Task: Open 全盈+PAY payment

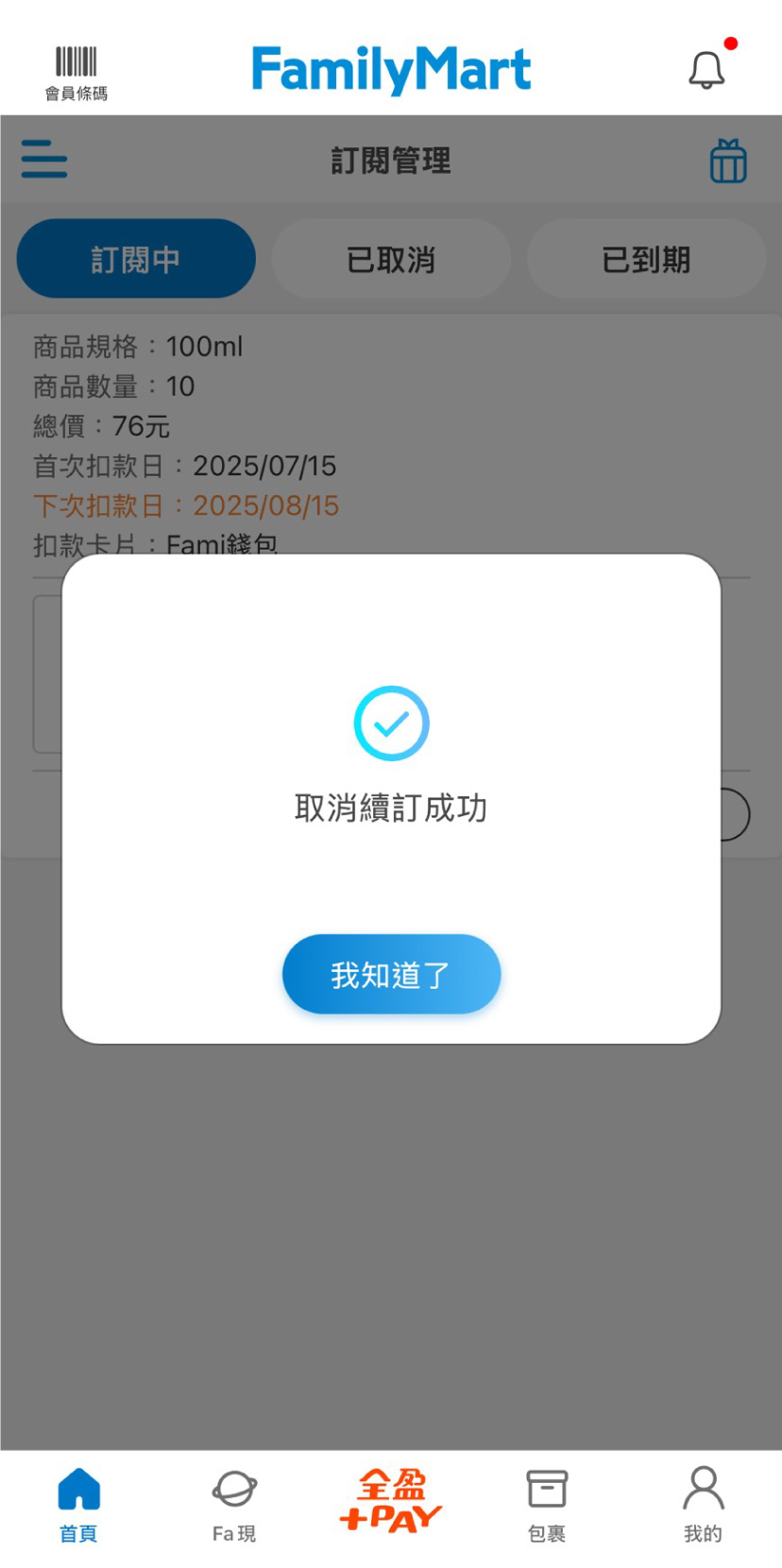Action: pyautogui.click(x=391, y=1502)
